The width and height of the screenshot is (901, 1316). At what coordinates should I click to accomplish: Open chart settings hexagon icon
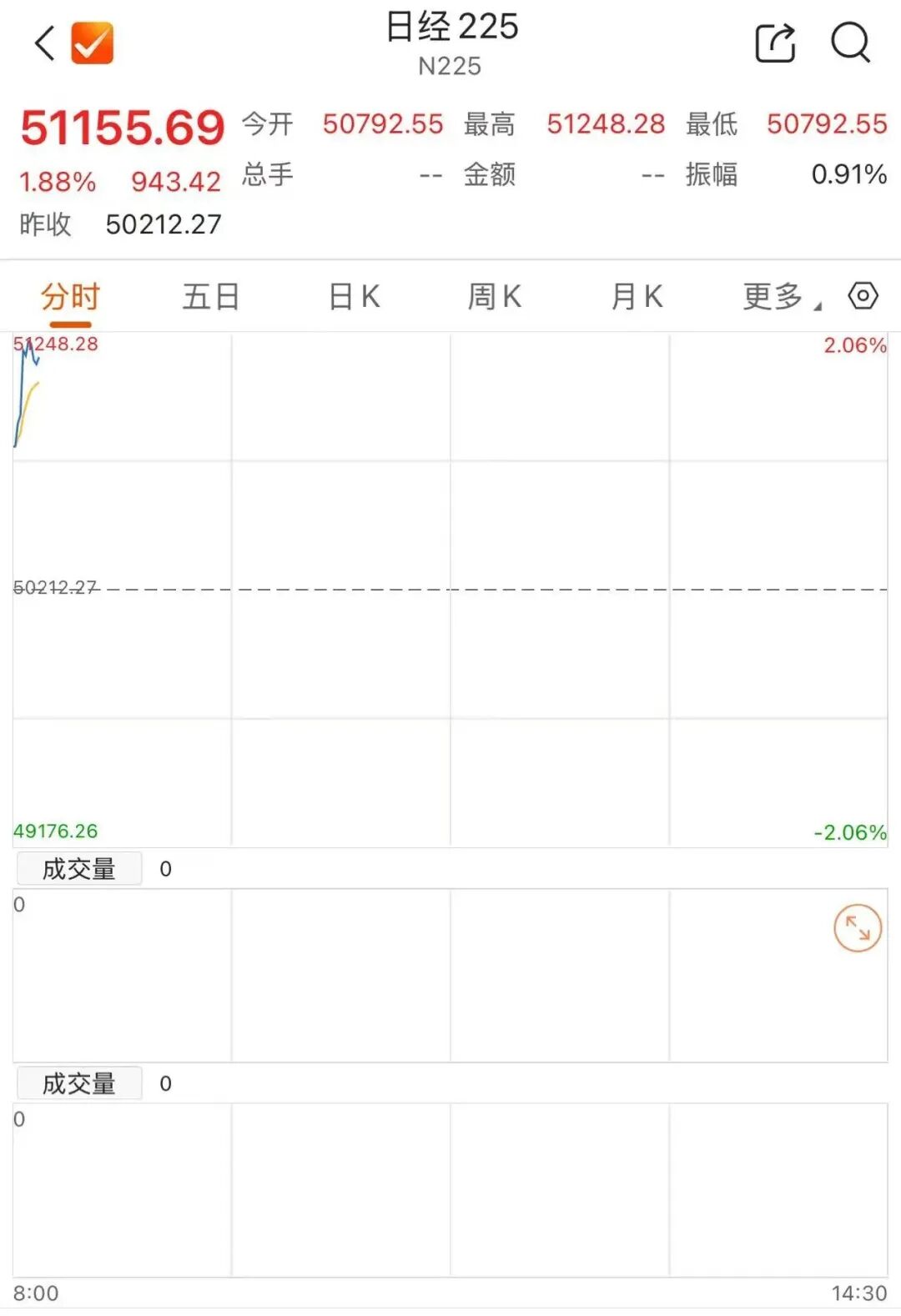863,296
